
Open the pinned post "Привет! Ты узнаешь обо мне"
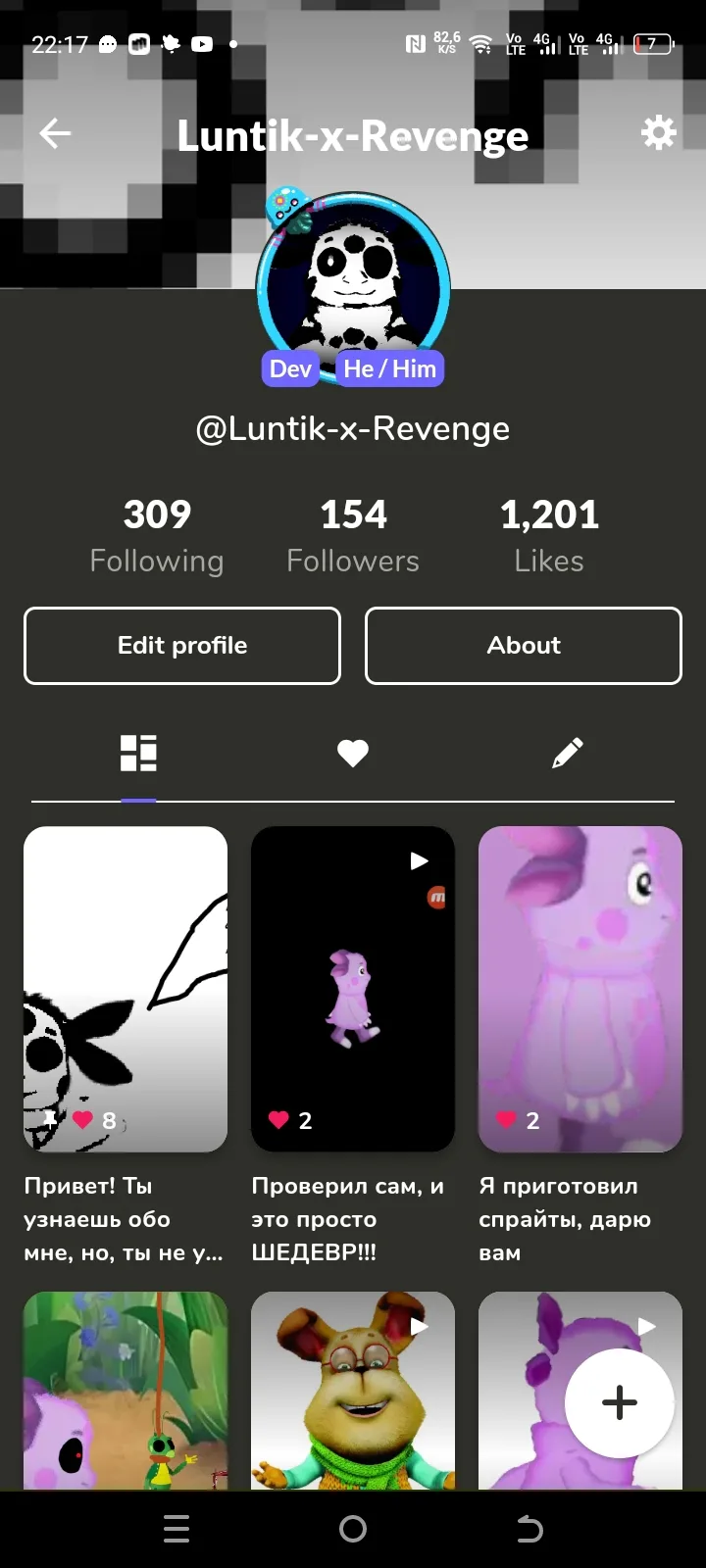(x=126, y=988)
